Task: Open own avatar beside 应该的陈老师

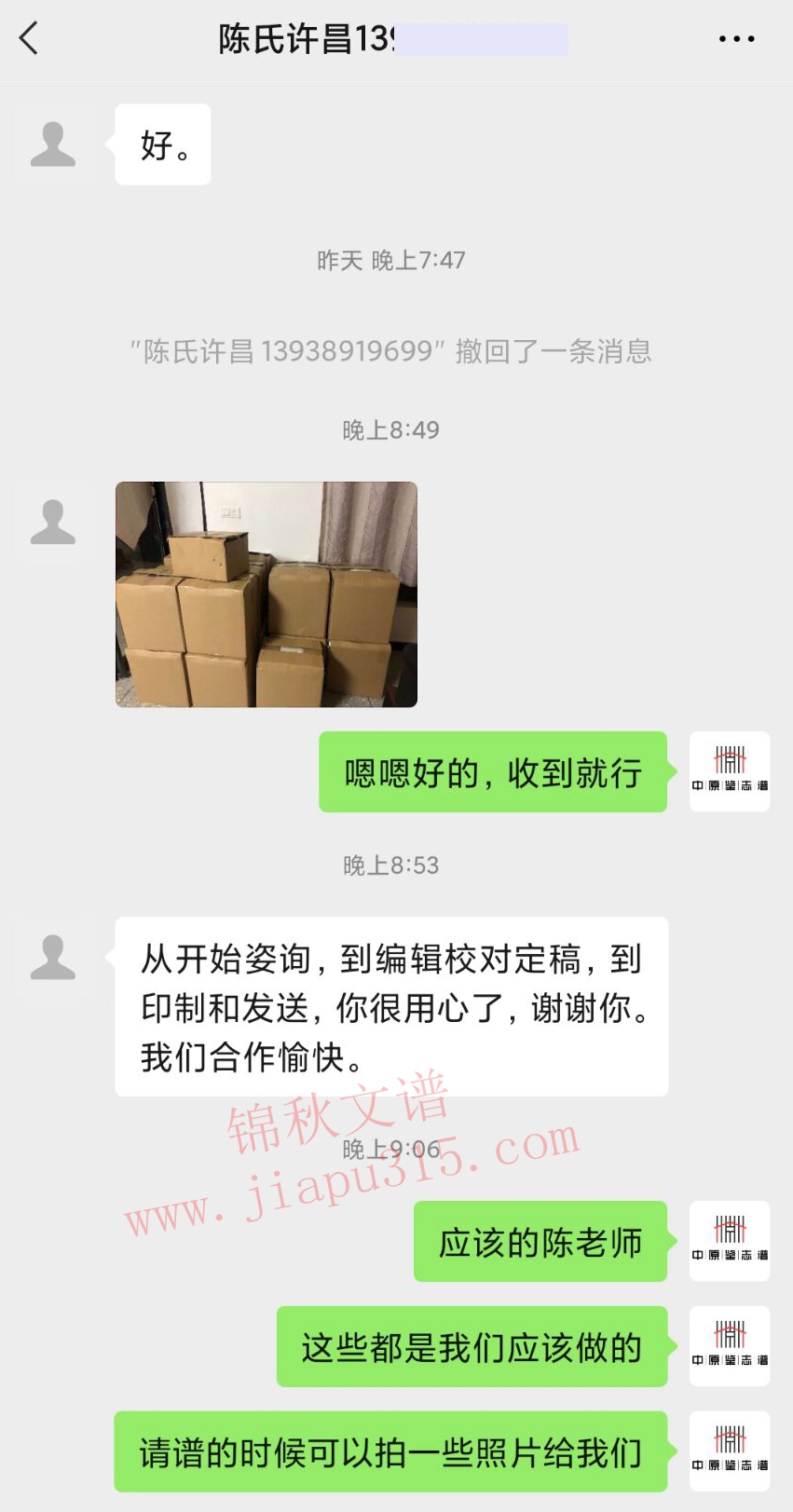Action: coord(729,1241)
